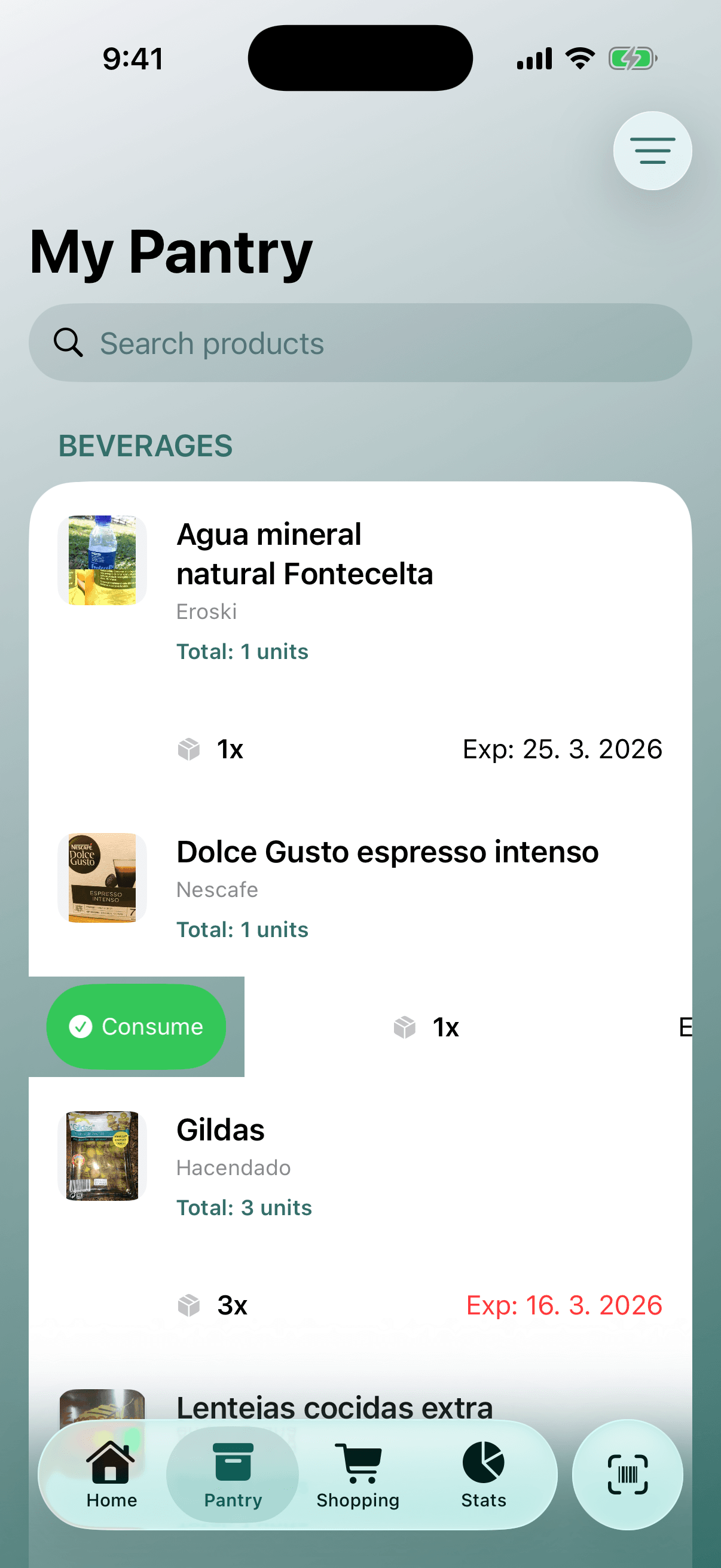Tap the 3x quantity for Gildas

(x=232, y=1304)
